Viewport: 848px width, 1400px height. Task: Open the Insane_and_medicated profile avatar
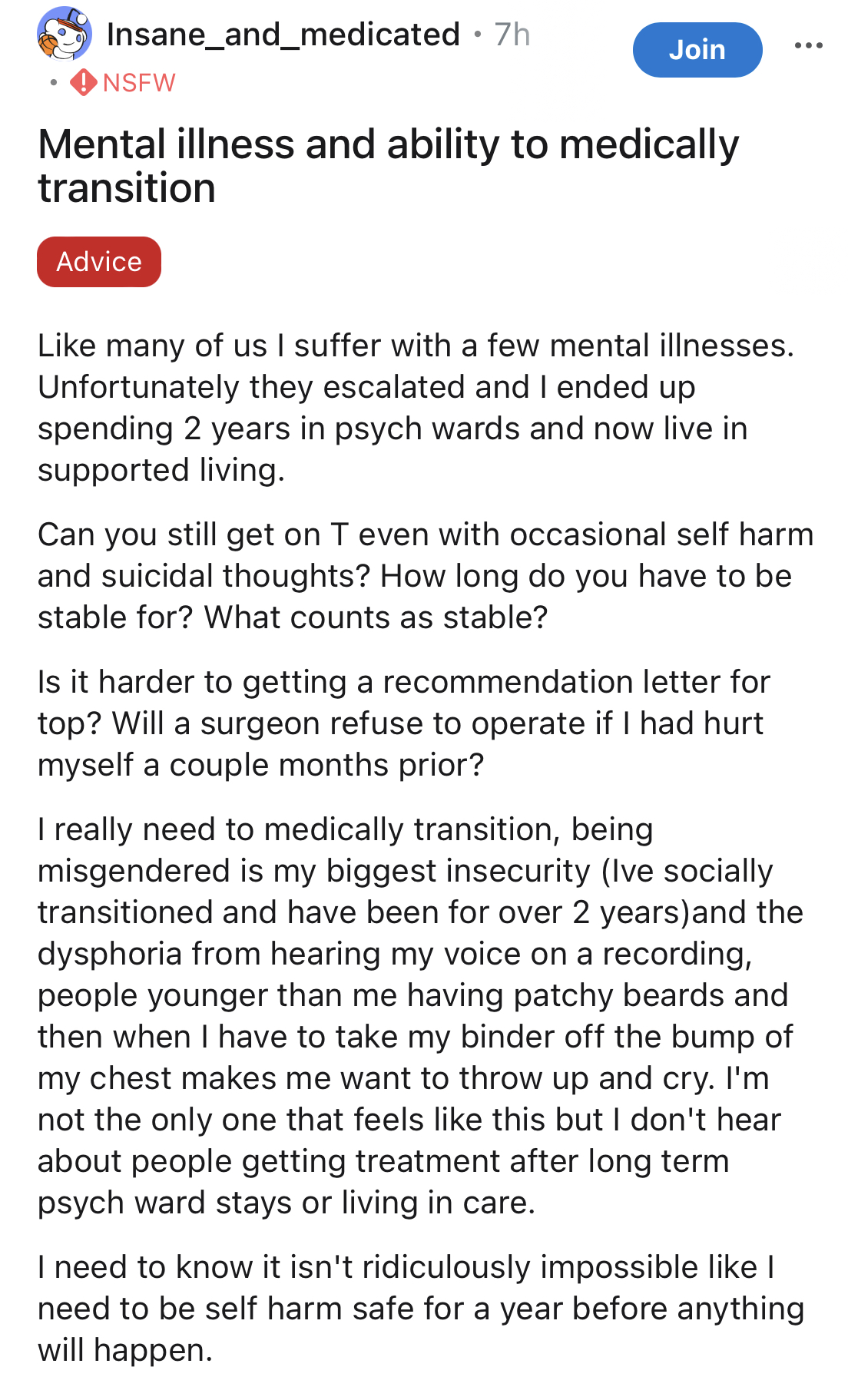[x=65, y=34]
